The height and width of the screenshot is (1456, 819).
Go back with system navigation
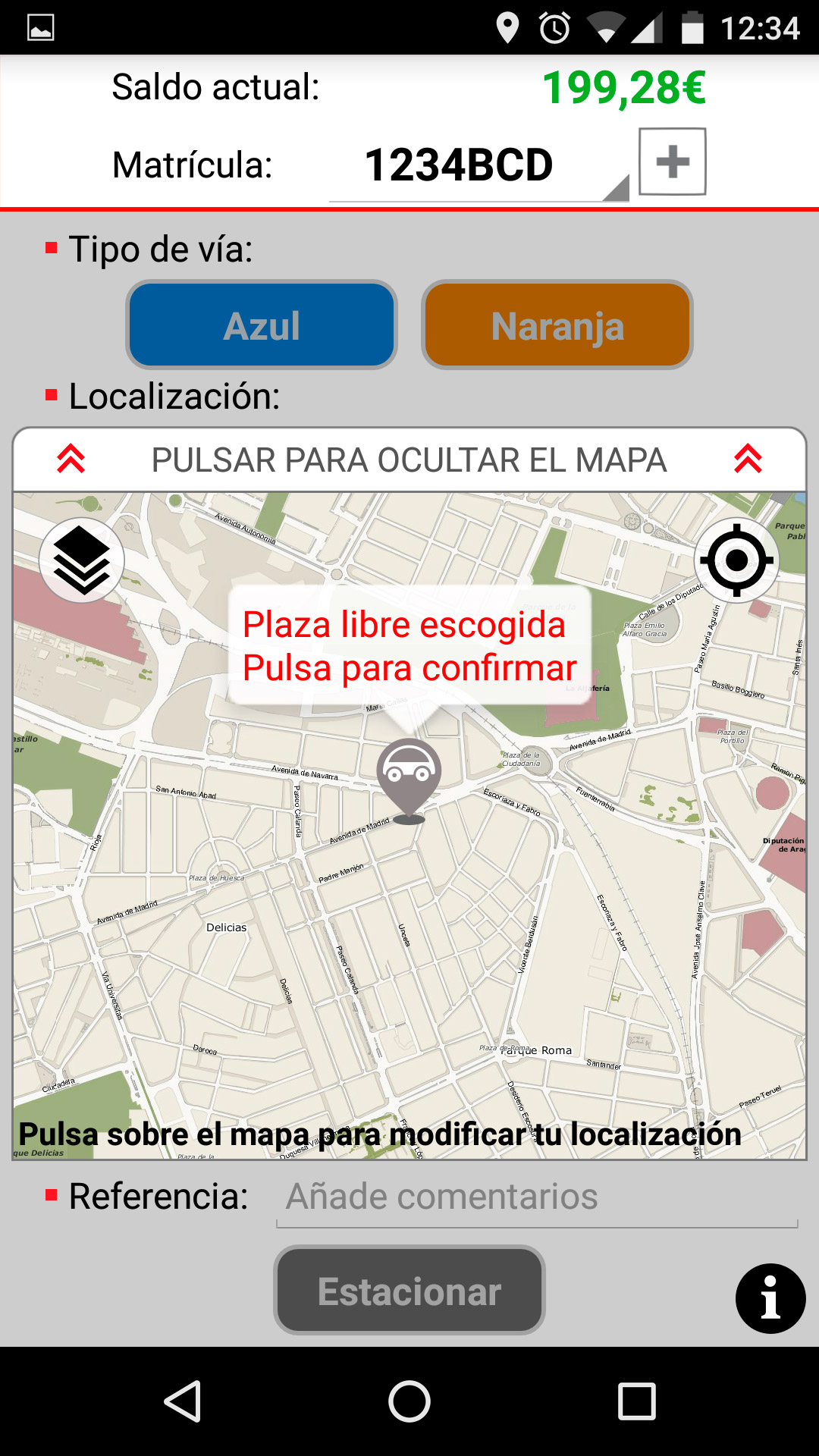[183, 1401]
